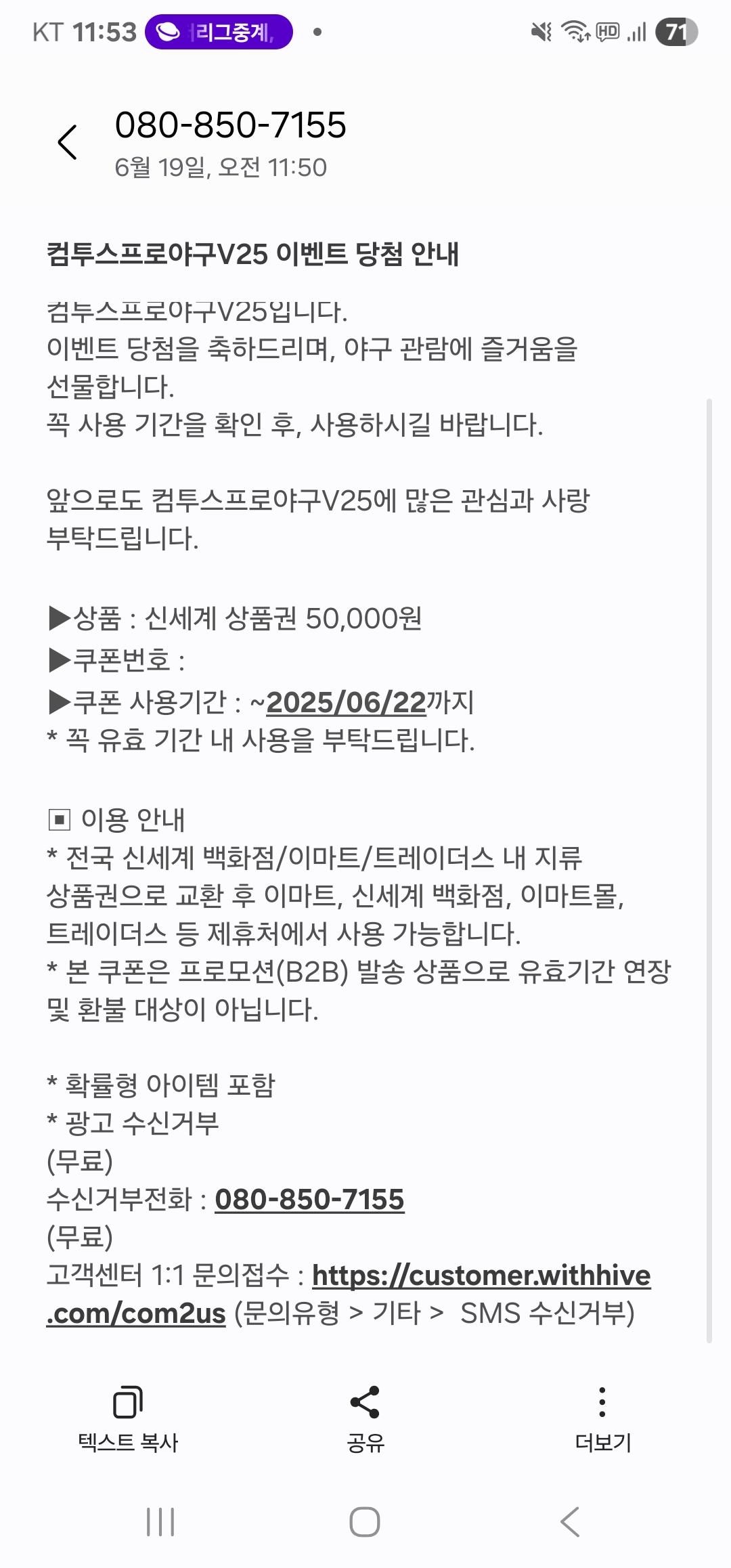This screenshot has height=1568, width=731.
Task: Go to the home screen
Action: tap(365, 1522)
